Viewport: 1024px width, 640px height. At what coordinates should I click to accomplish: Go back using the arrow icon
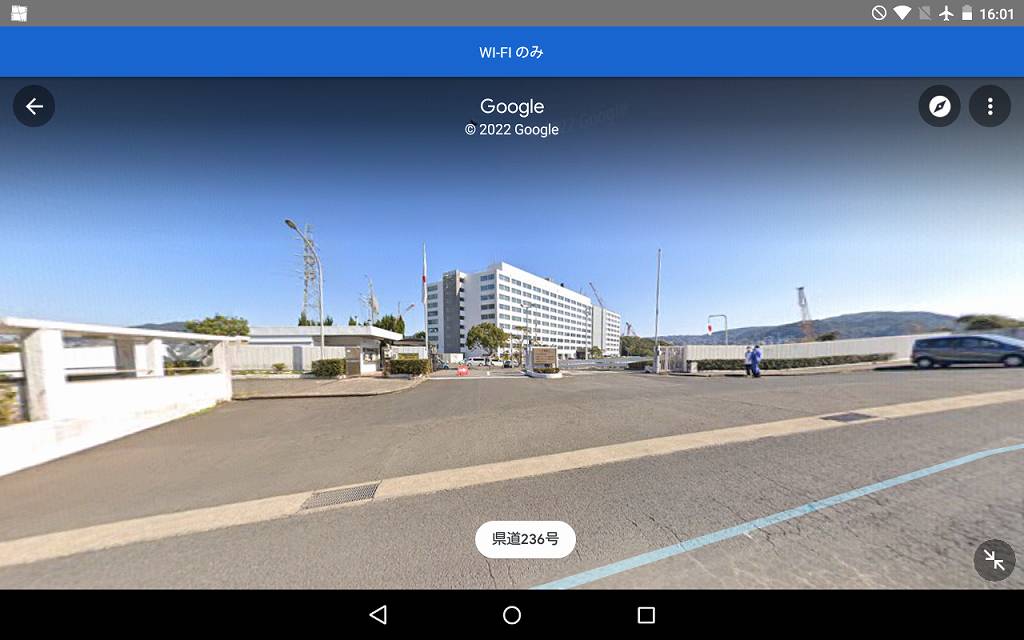click(34, 106)
